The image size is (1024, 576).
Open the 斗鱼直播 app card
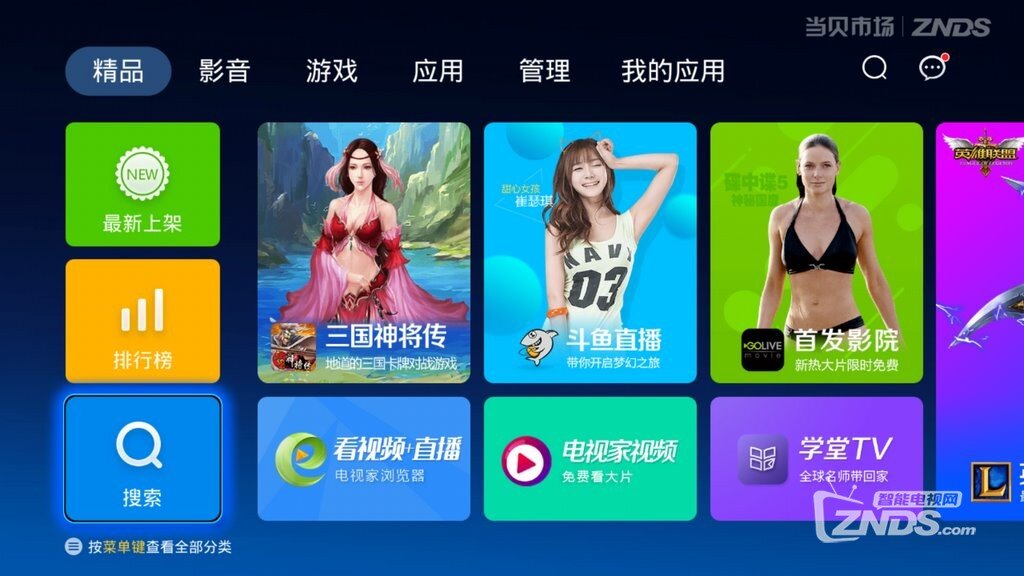(590, 252)
